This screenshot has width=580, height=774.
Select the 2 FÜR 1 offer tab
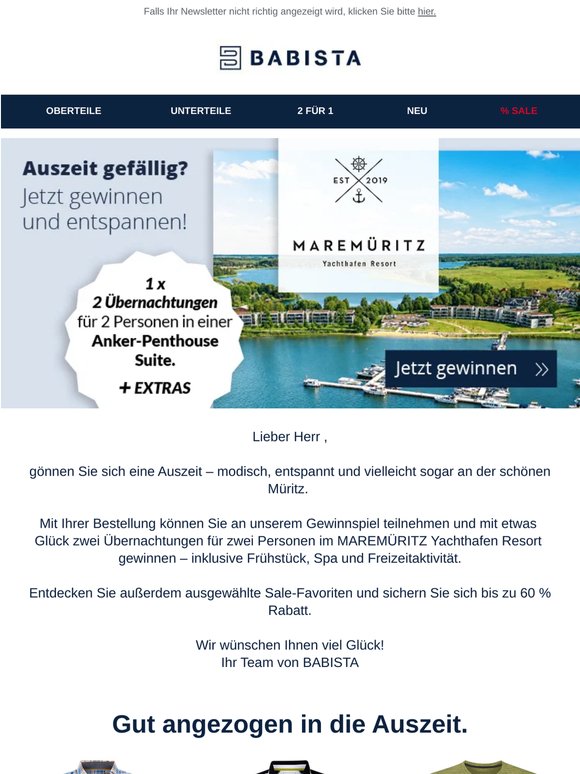(x=315, y=111)
